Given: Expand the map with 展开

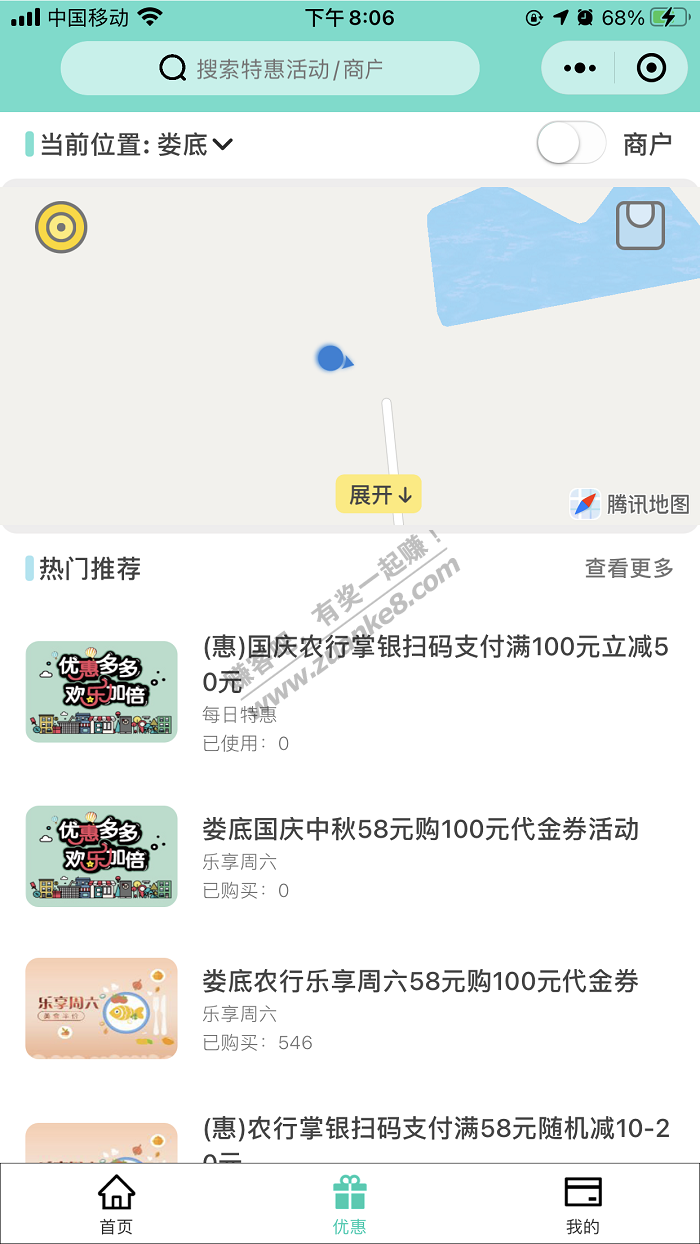Looking at the screenshot, I should point(379,494).
